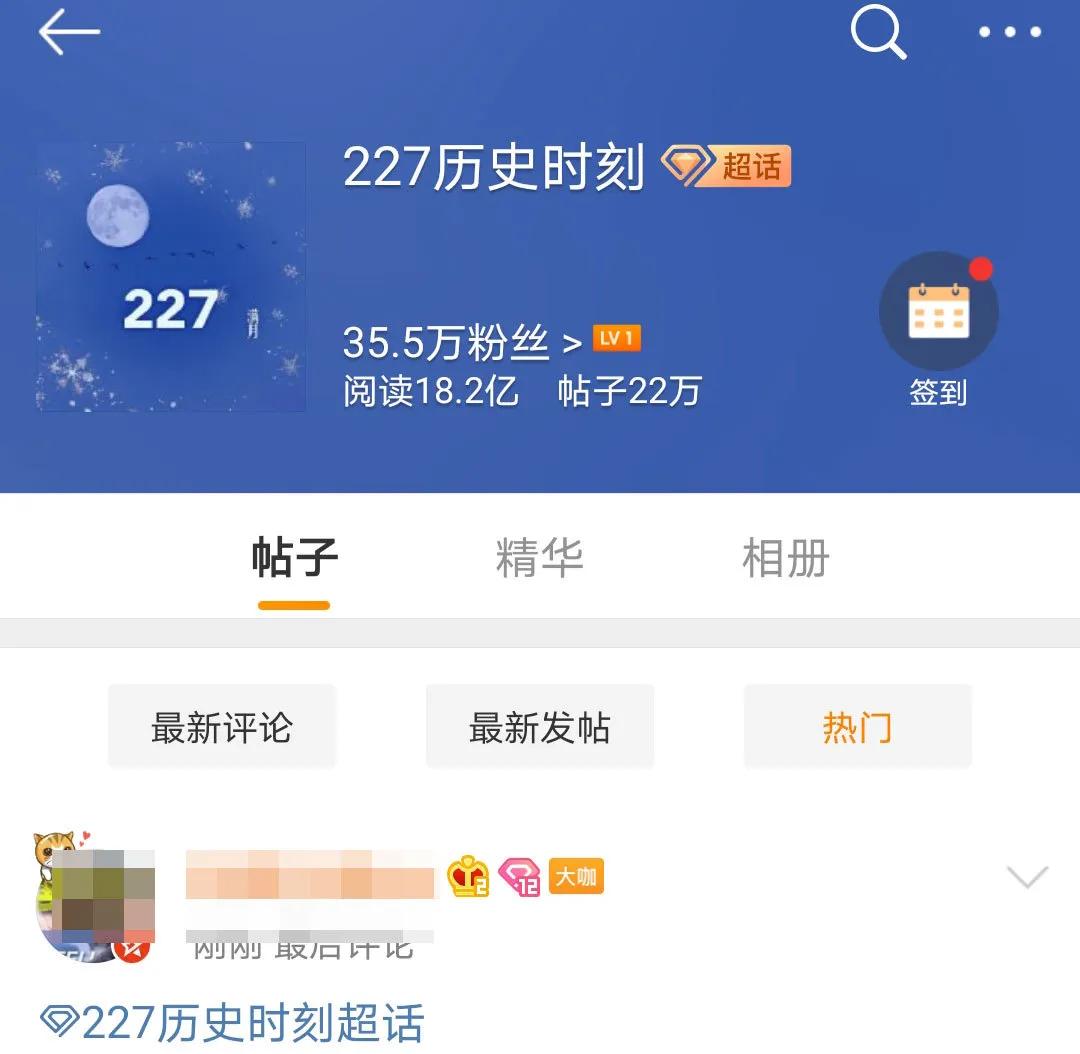1080x1054 pixels.
Task: Open the 227历史时刻超话 topic link
Action: click(x=233, y=1023)
